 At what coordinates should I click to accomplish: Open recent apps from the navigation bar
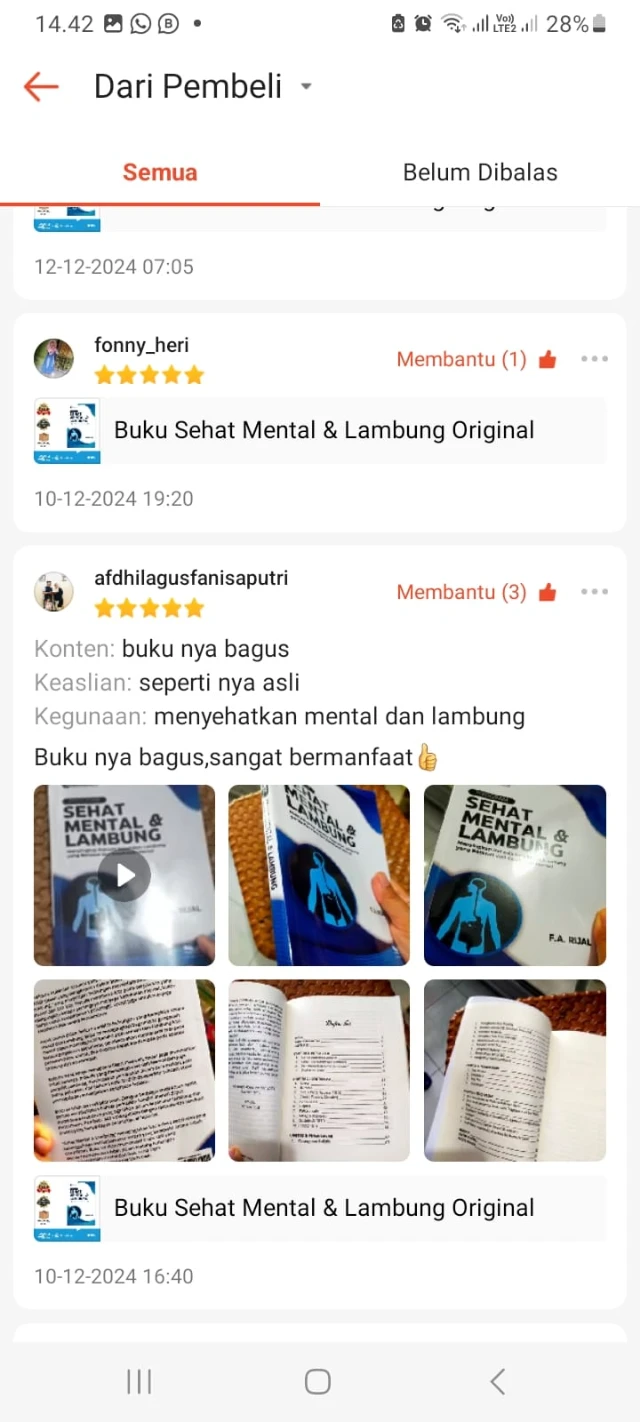(x=139, y=1382)
